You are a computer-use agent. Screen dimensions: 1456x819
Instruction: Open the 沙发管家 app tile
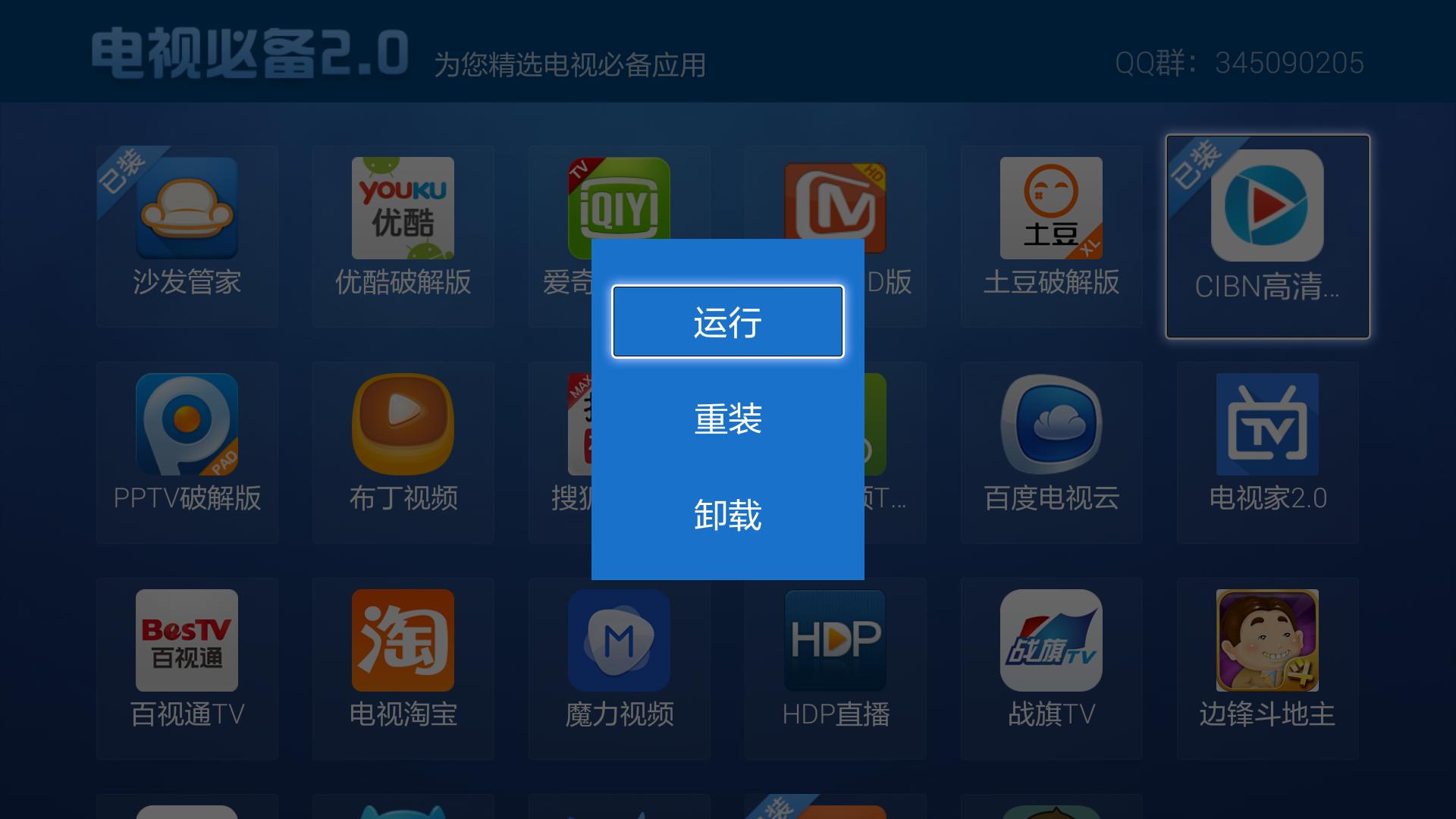[187, 237]
